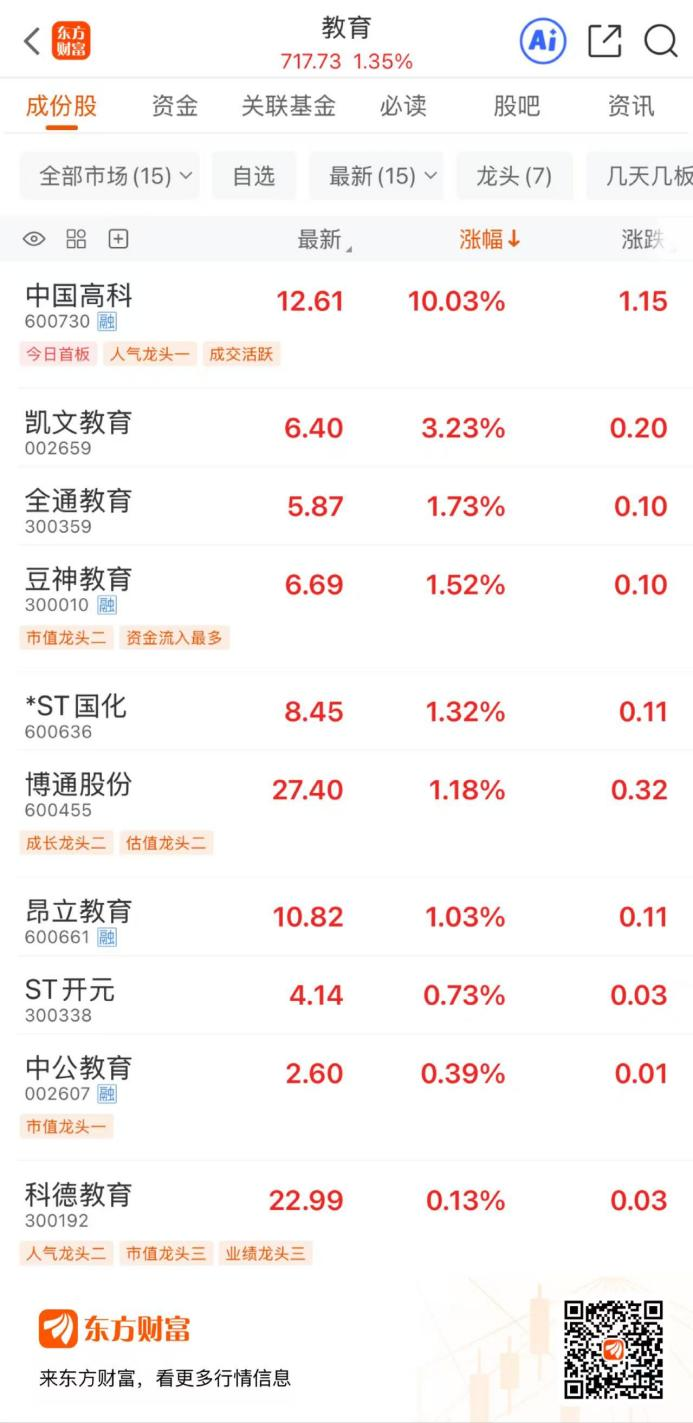This screenshot has height=1423, width=693.
Task: Share this 教育 sector page
Action: (604, 41)
